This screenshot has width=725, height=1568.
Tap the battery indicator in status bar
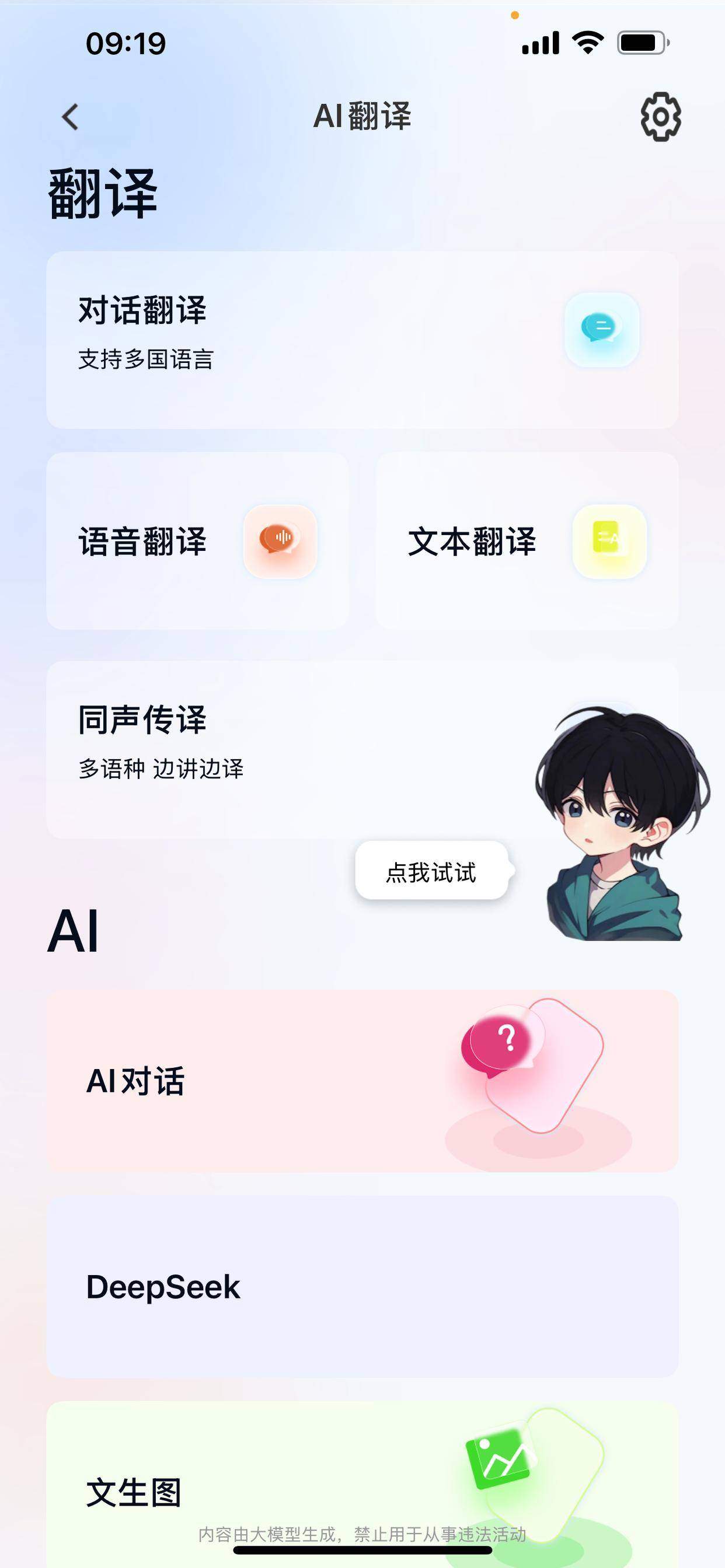point(642,41)
